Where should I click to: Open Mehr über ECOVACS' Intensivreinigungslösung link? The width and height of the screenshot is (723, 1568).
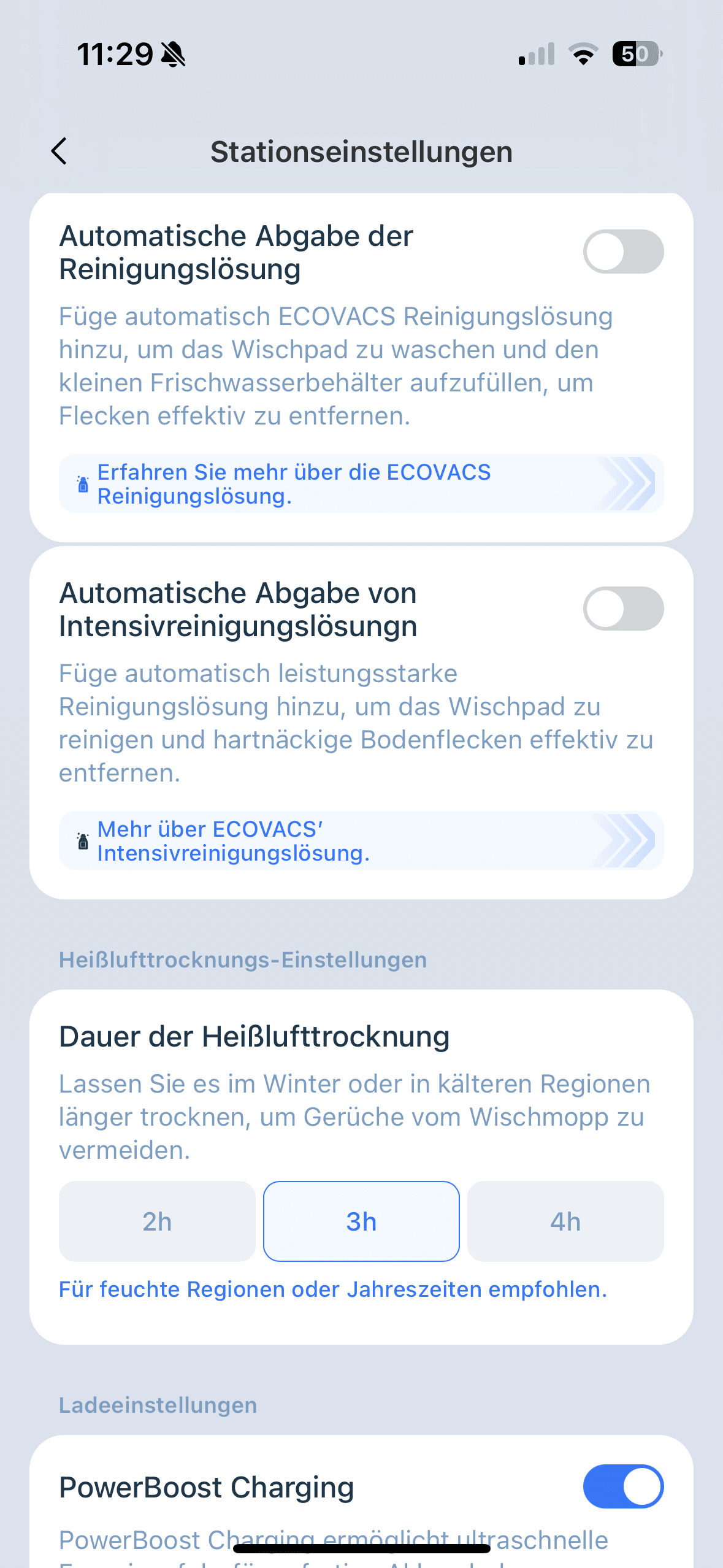[361, 841]
